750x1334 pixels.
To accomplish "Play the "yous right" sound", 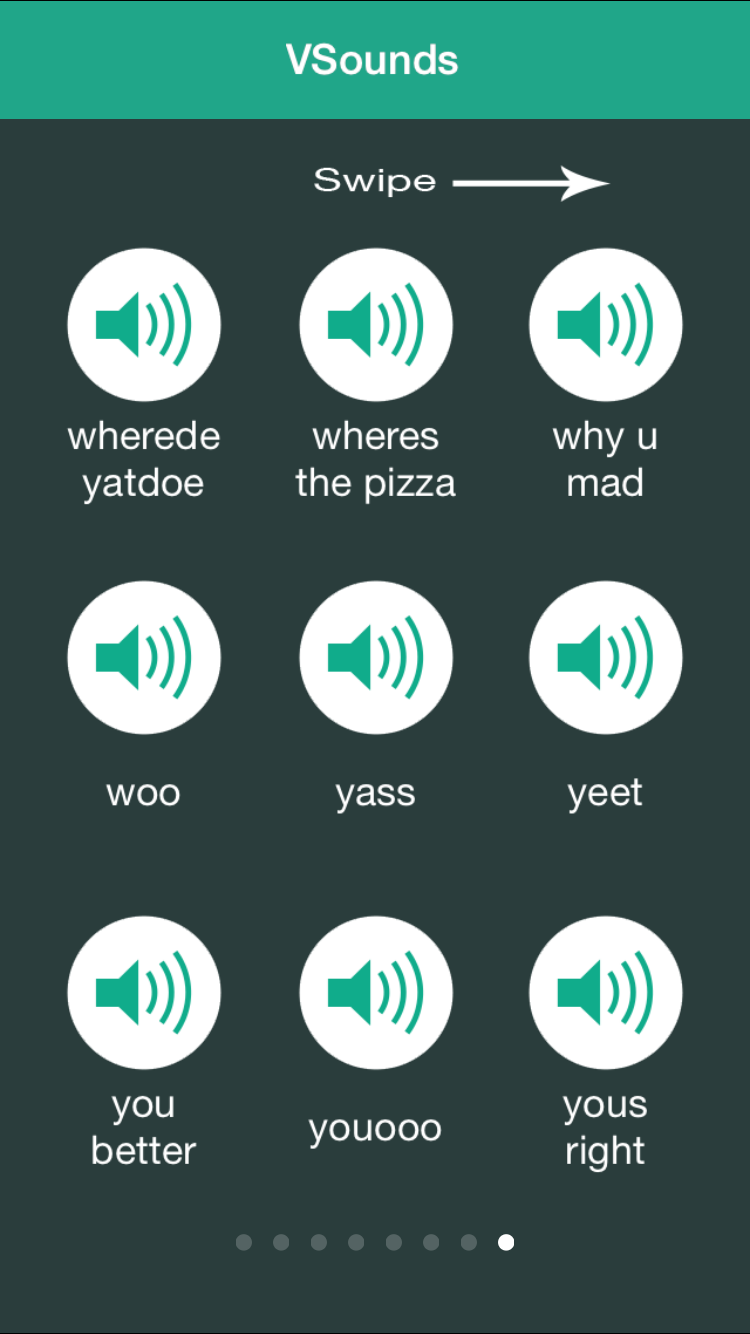I will tap(605, 991).
